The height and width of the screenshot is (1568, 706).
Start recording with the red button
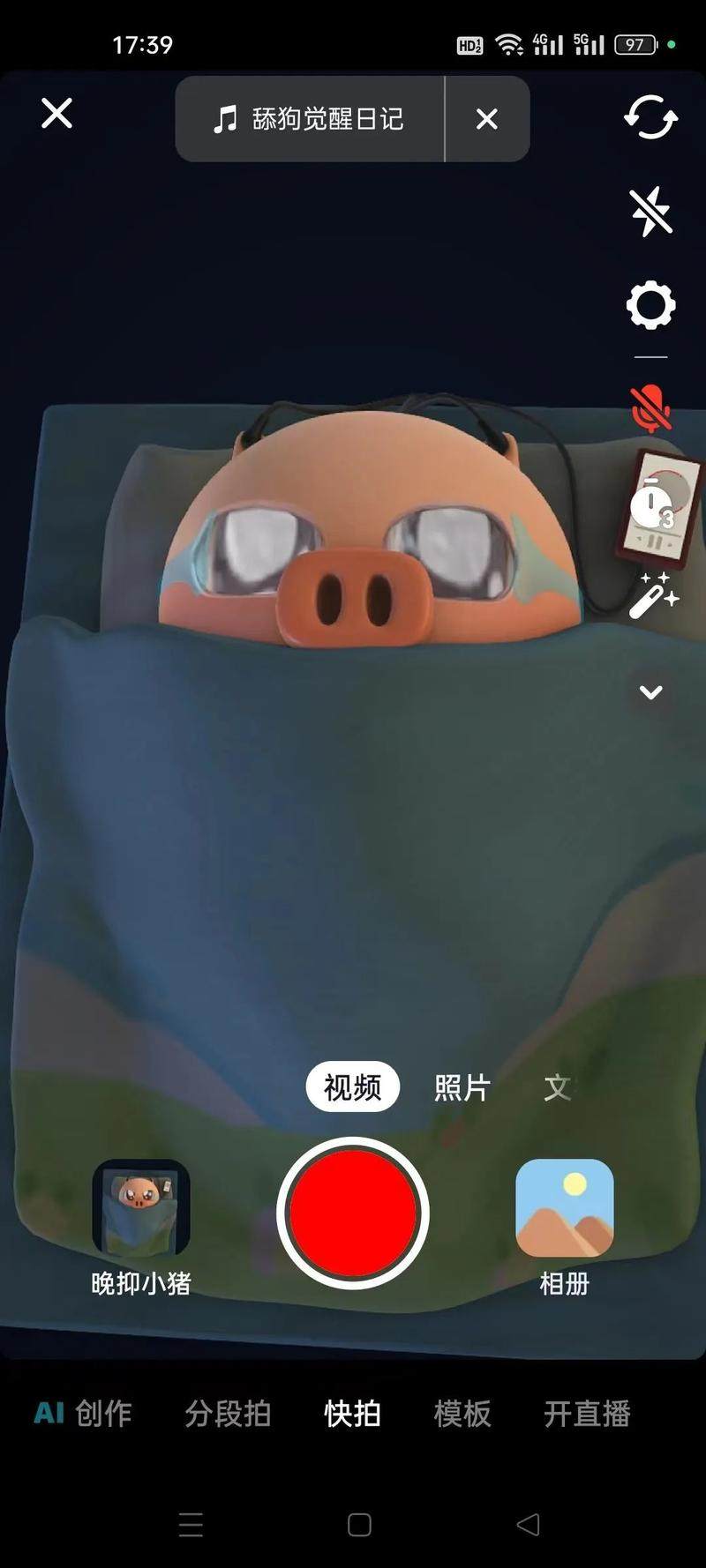(x=353, y=1213)
